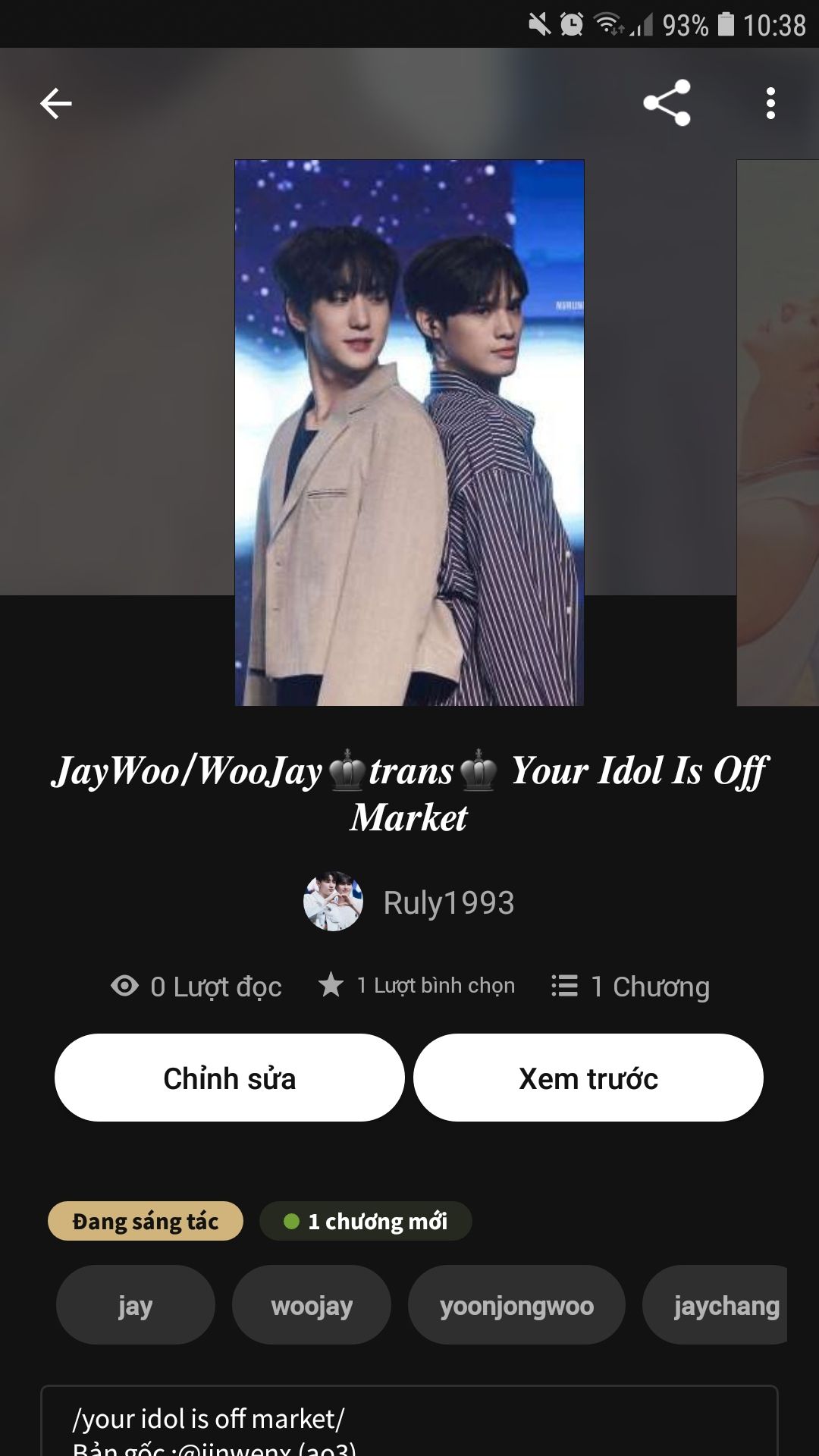Go back using the arrow icon
Image resolution: width=819 pixels, height=1456 pixels.
click(56, 103)
